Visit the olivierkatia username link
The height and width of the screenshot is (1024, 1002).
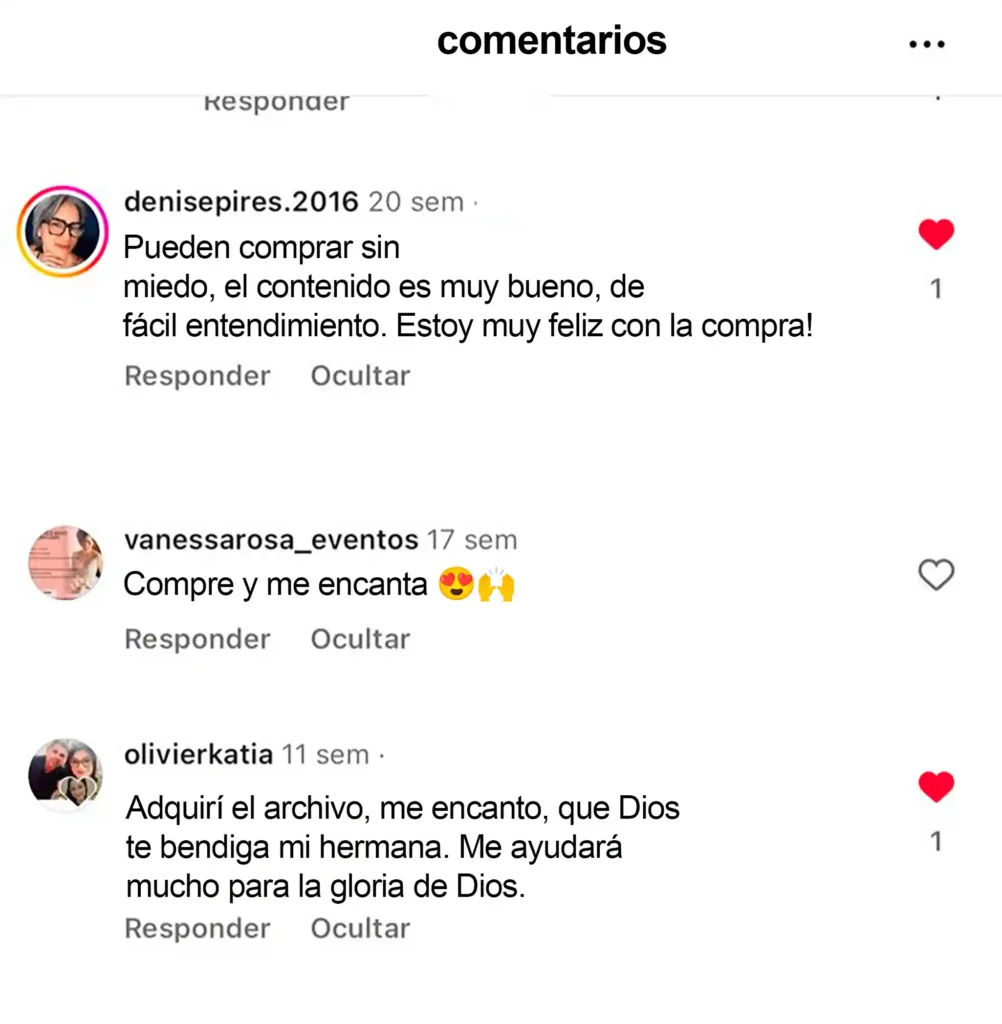point(198,755)
